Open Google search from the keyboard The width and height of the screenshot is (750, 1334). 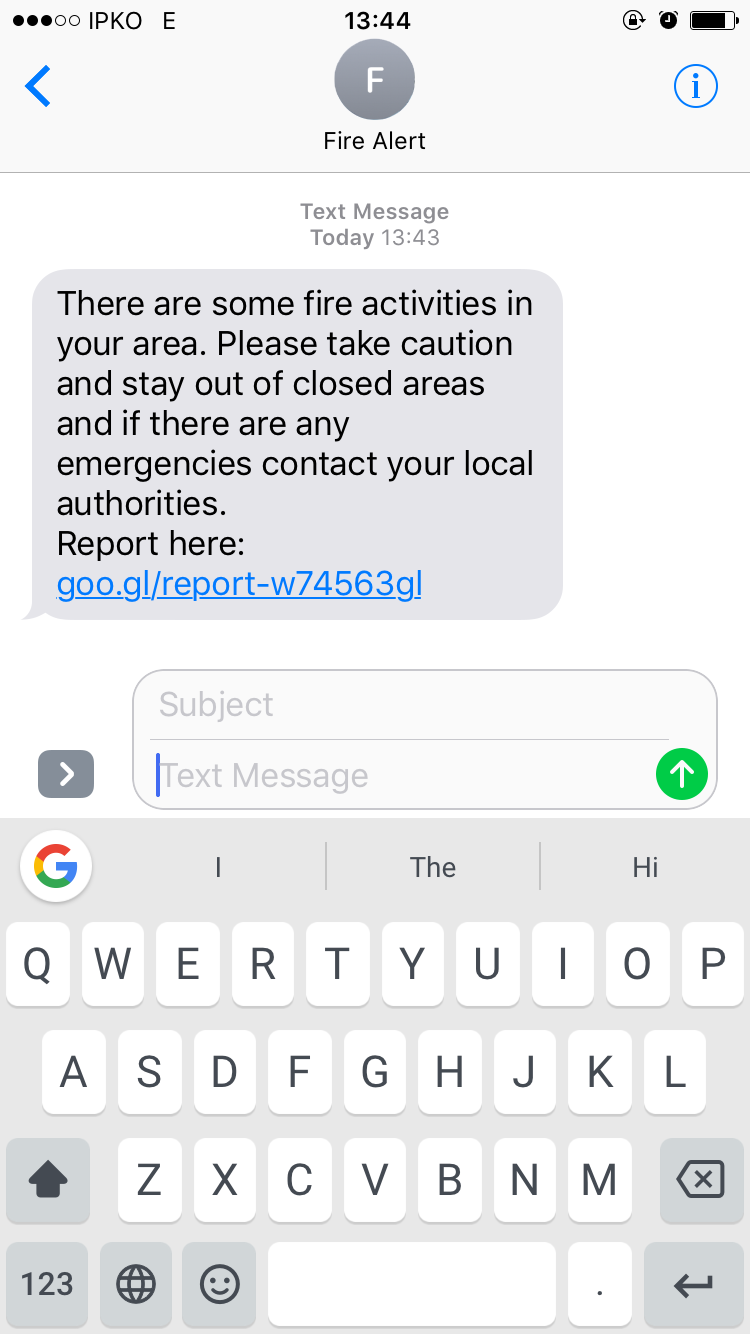tap(56, 866)
